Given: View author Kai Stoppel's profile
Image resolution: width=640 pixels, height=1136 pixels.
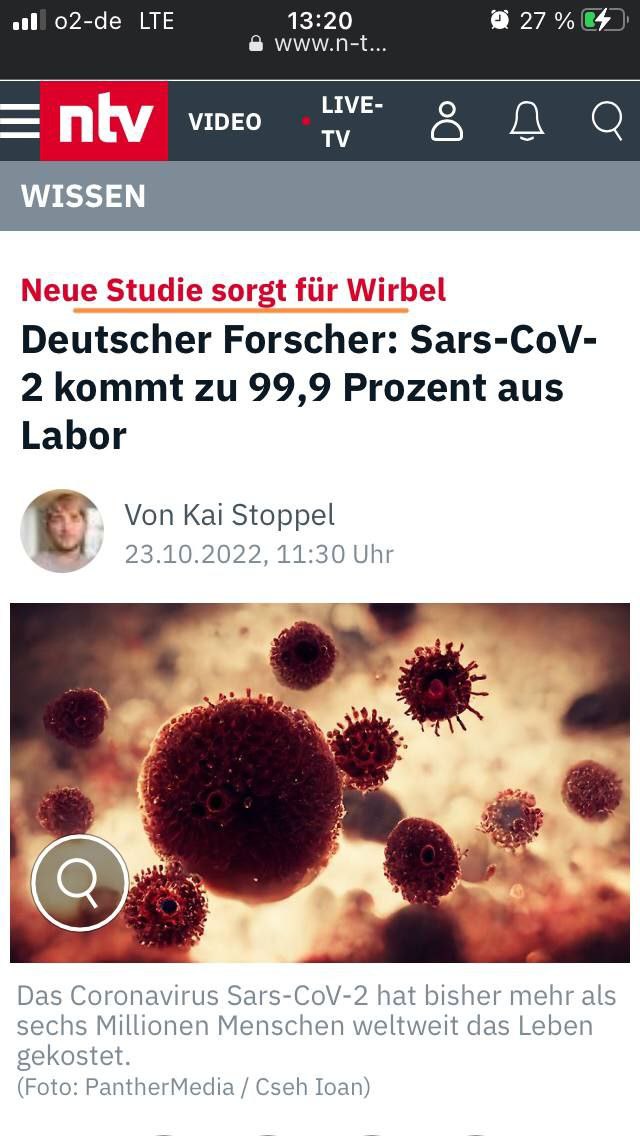Looking at the screenshot, I should point(229,515).
